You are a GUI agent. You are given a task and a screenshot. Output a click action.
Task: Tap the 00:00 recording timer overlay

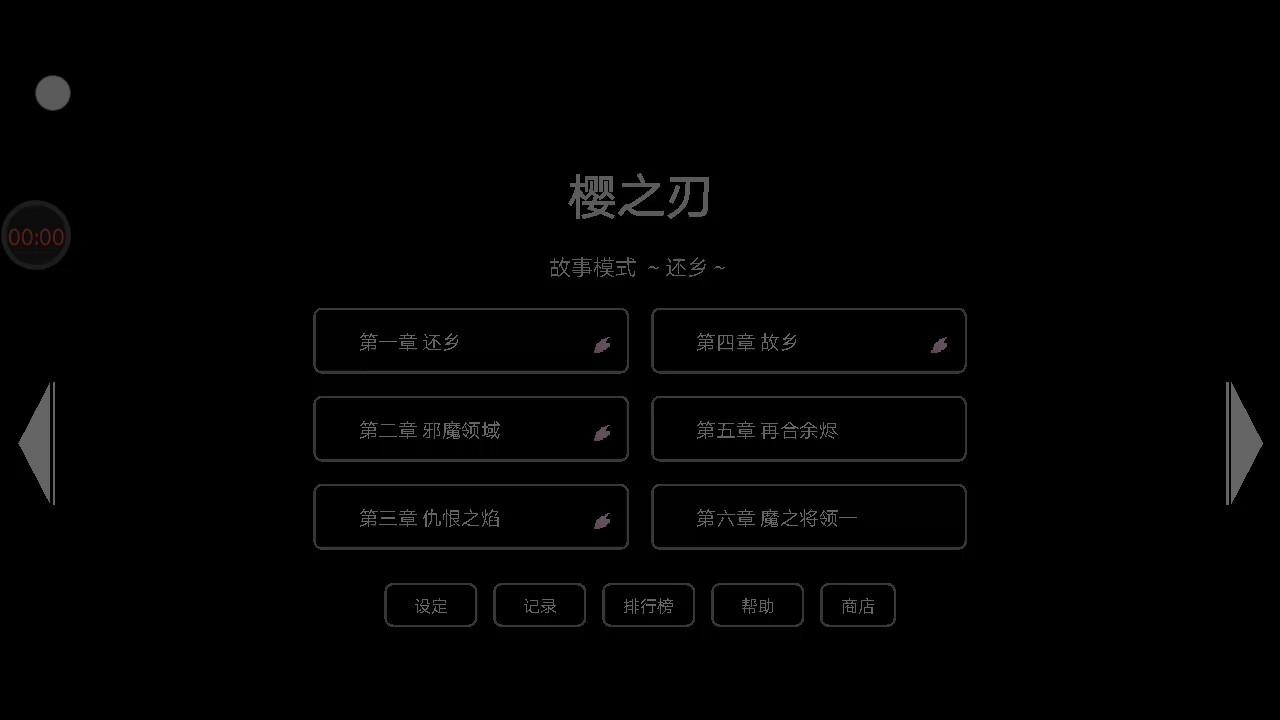36,236
